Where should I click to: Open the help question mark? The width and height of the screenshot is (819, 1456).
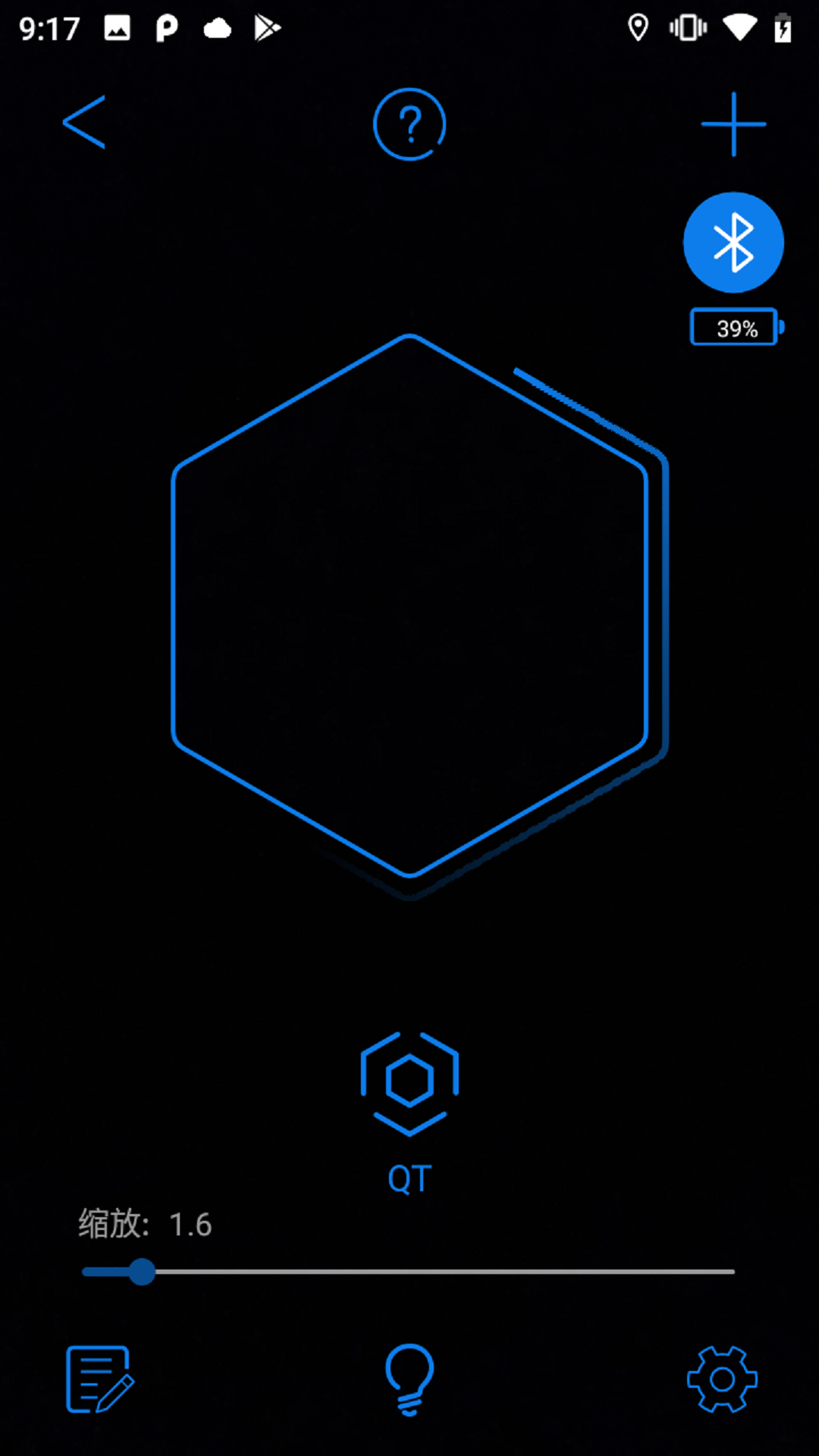pos(409,124)
